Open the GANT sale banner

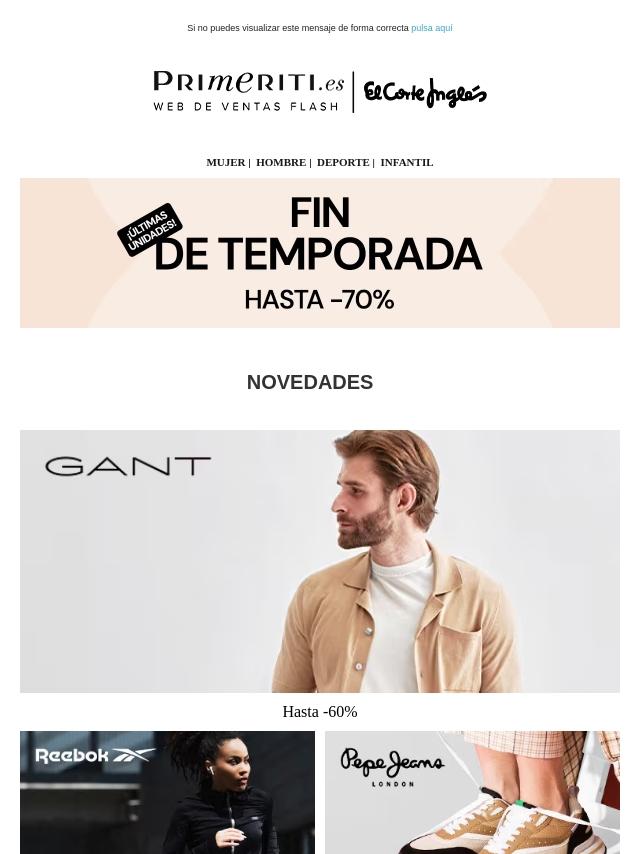click(320, 561)
